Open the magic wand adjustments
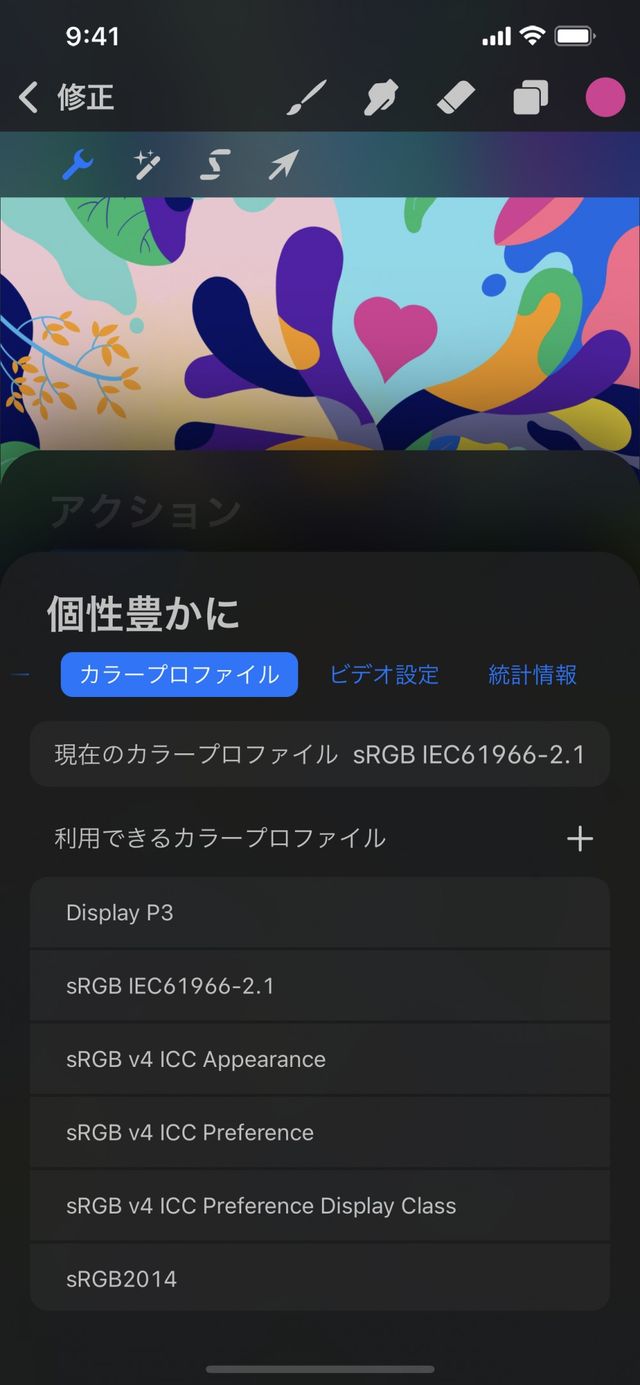640x1385 pixels. click(x=148, y=165)
